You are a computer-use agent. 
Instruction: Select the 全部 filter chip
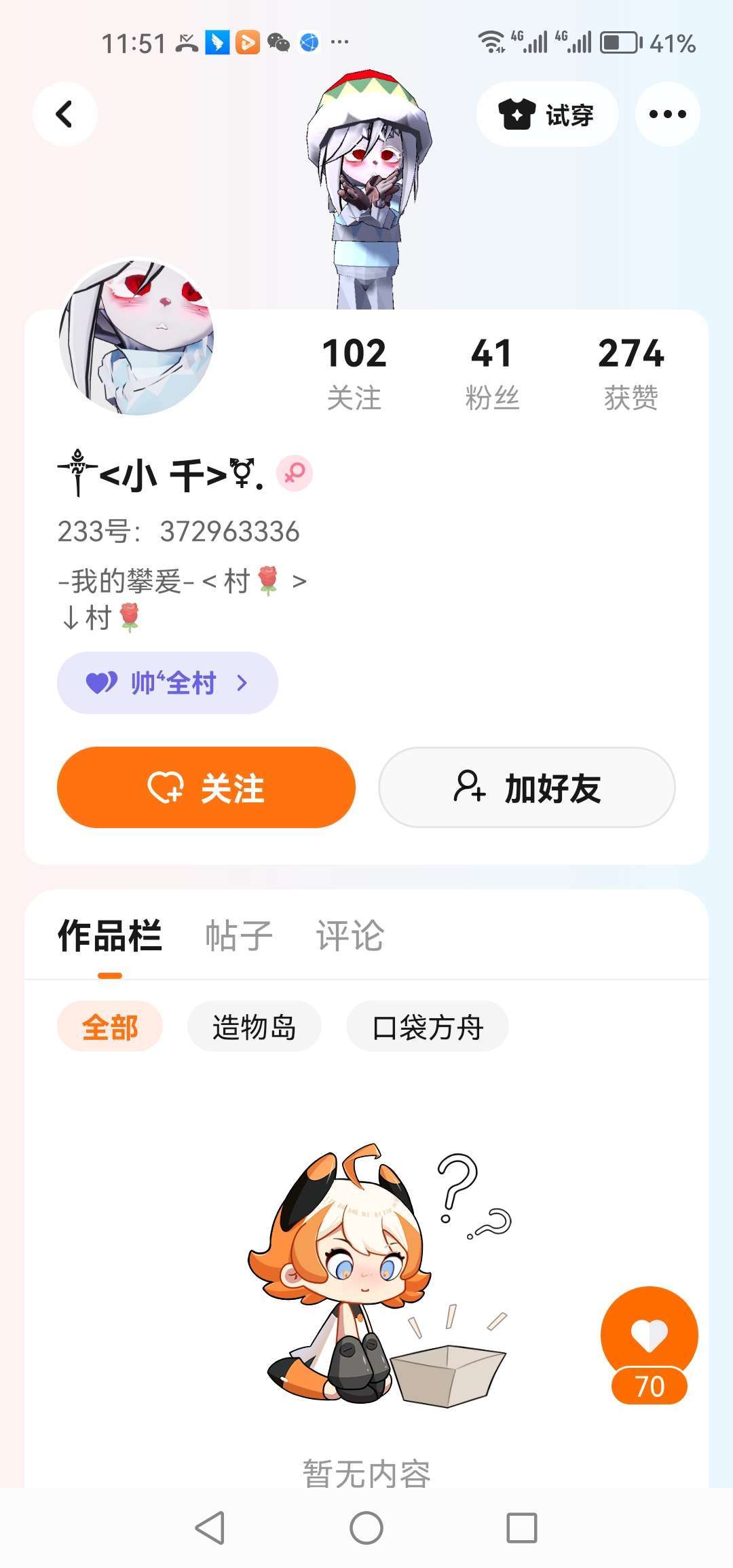[110, 1026]
